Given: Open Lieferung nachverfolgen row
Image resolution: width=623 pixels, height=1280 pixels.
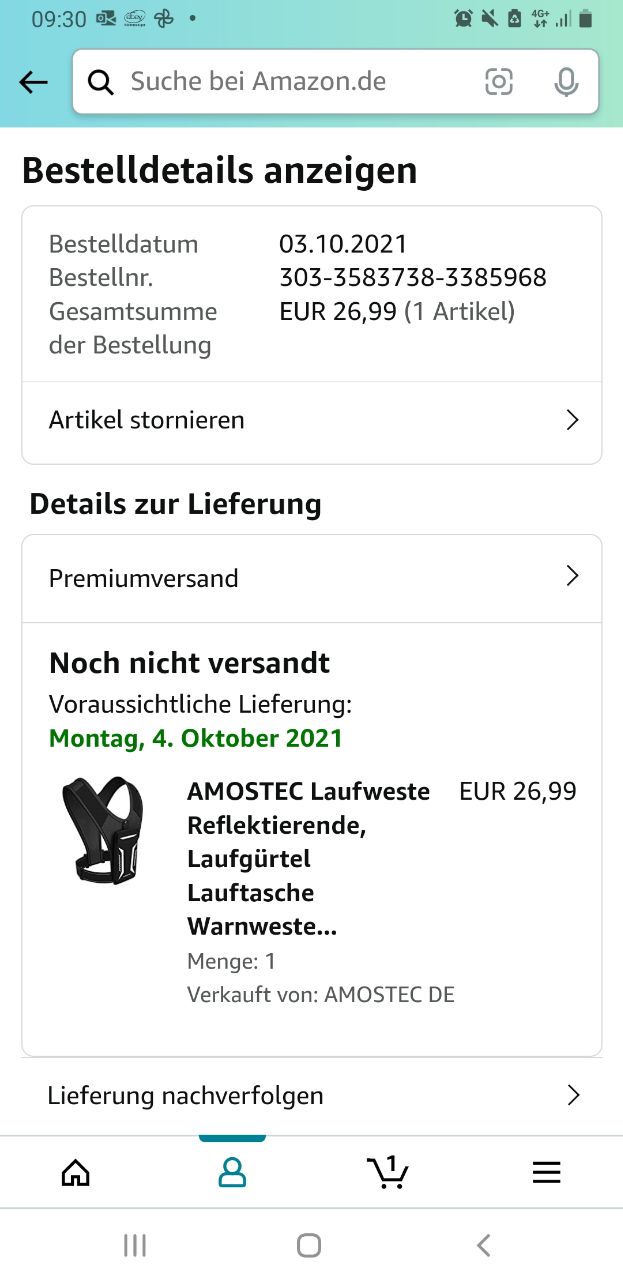Looking at the screenshot, I should (312, 1095).
